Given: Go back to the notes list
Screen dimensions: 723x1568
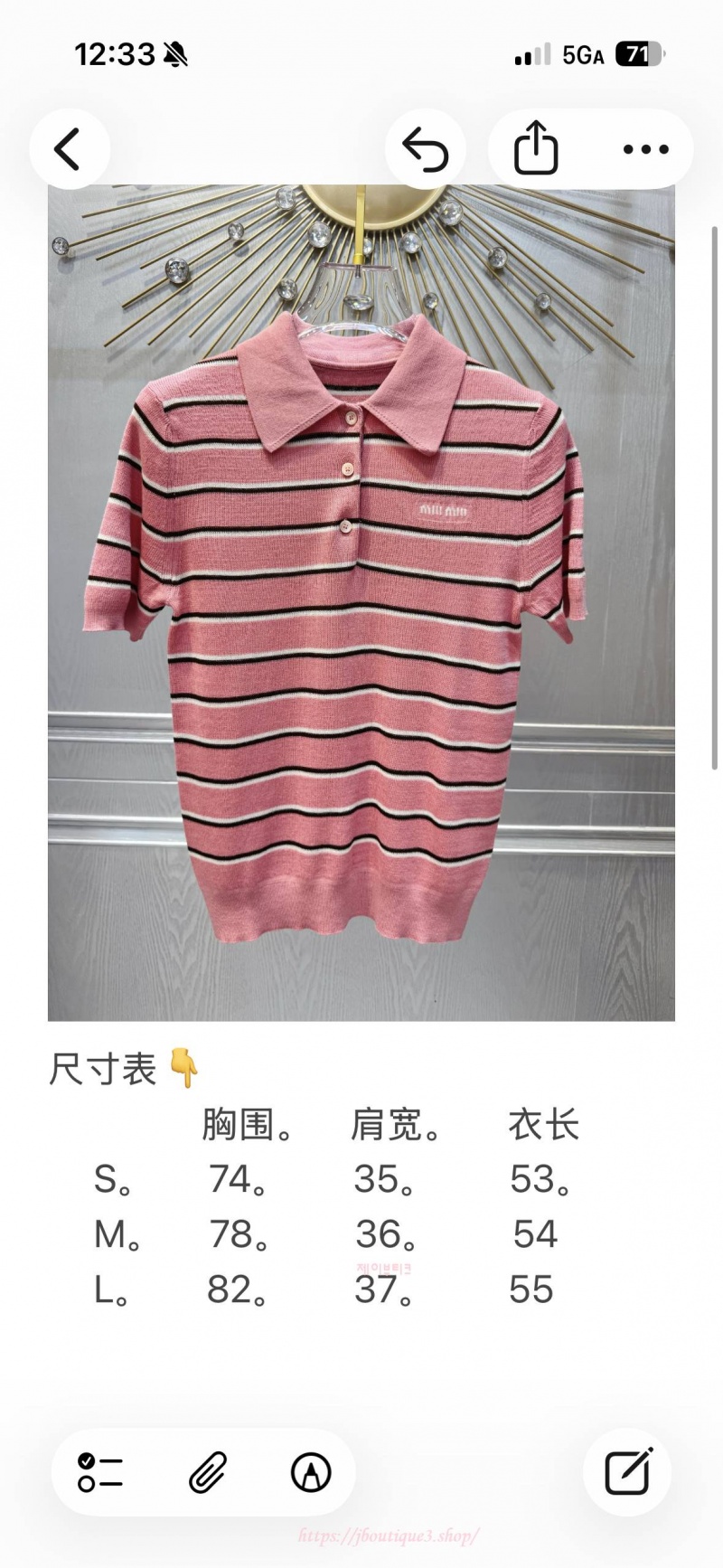Looking at the screenshot, I should point(69,149).
